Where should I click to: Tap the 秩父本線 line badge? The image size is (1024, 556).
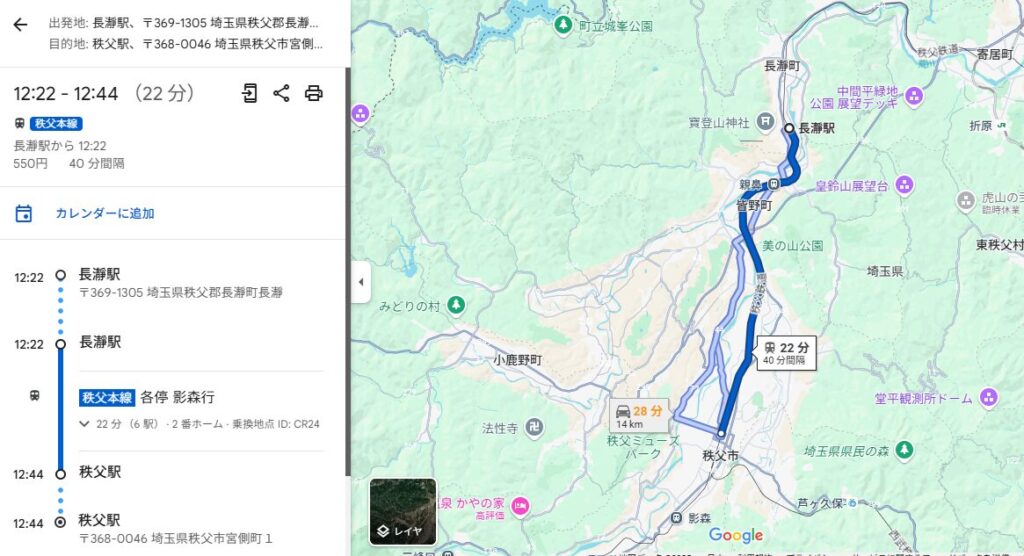point(56,123)
